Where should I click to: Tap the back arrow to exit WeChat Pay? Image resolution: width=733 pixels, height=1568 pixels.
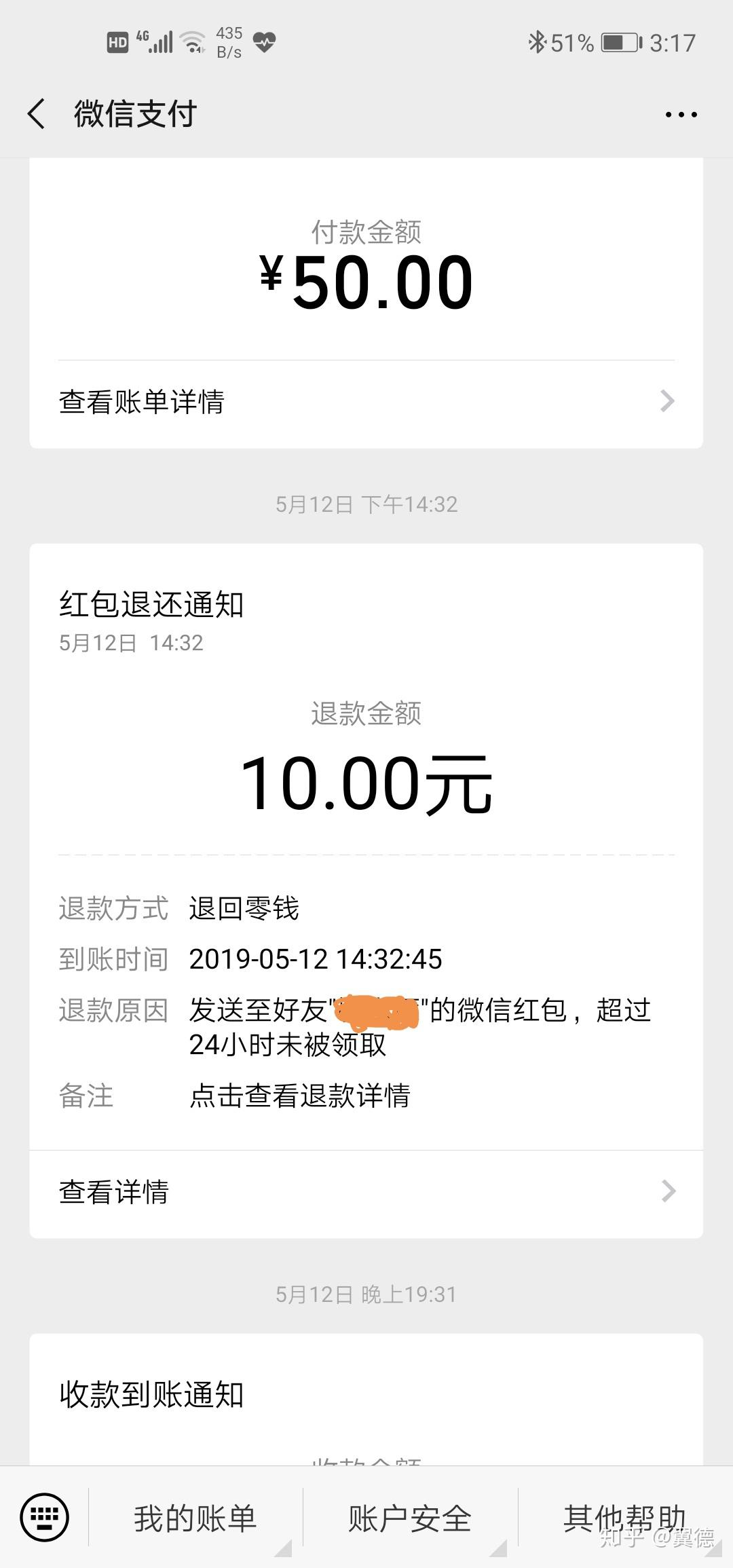click(37, 114)
